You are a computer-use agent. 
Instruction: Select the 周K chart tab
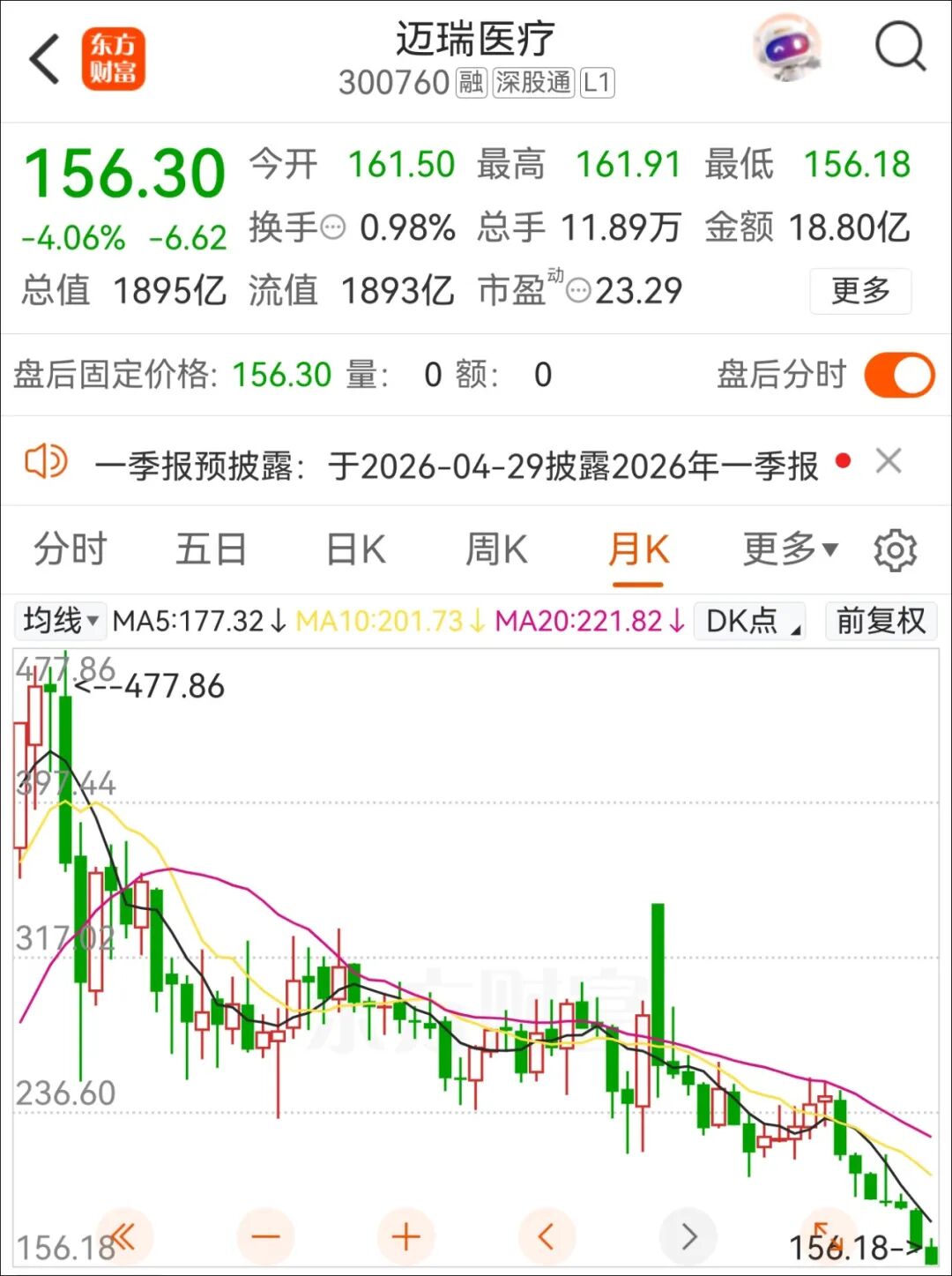click(x=496, y=549)
